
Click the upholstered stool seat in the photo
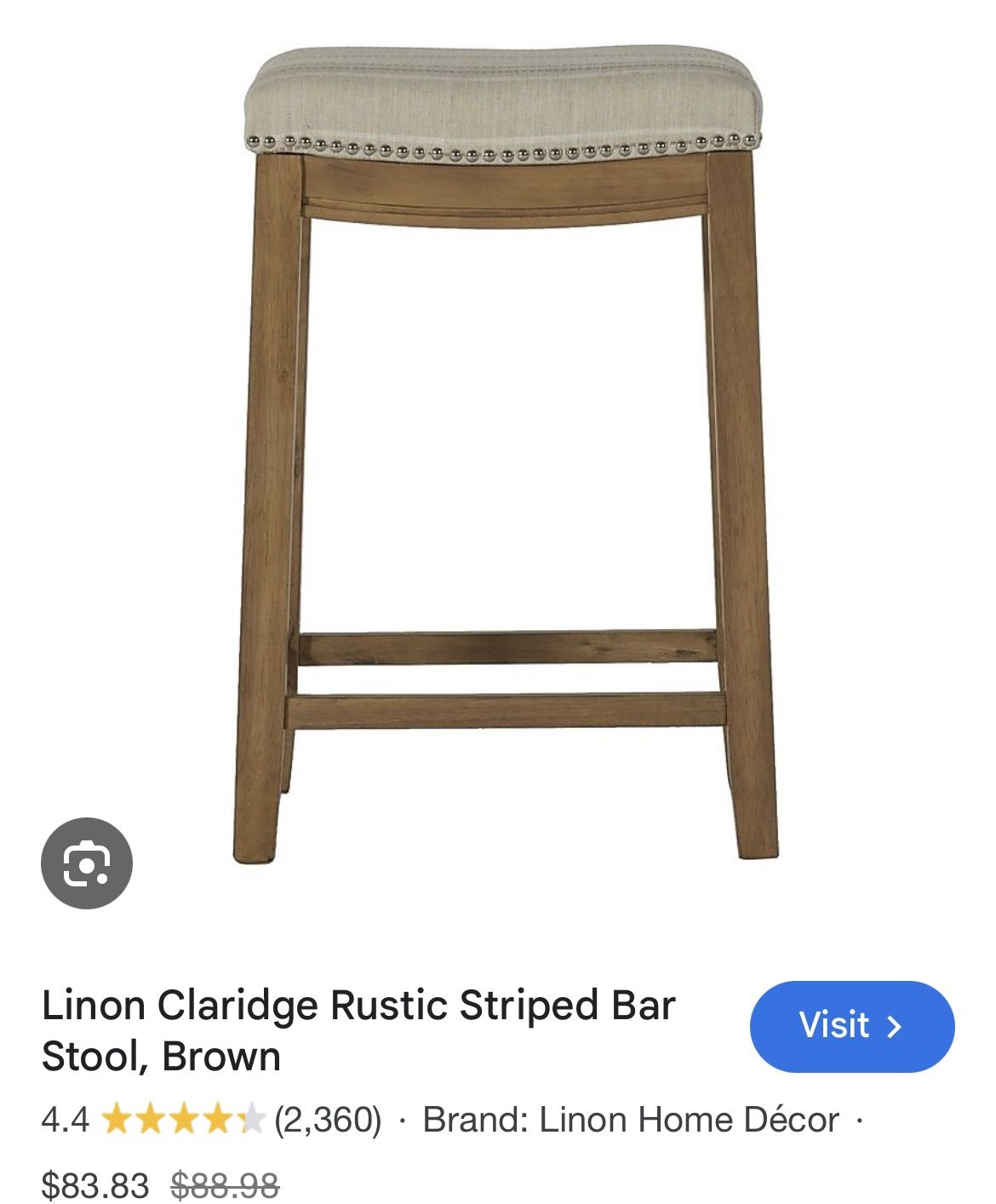pos(498,102)
